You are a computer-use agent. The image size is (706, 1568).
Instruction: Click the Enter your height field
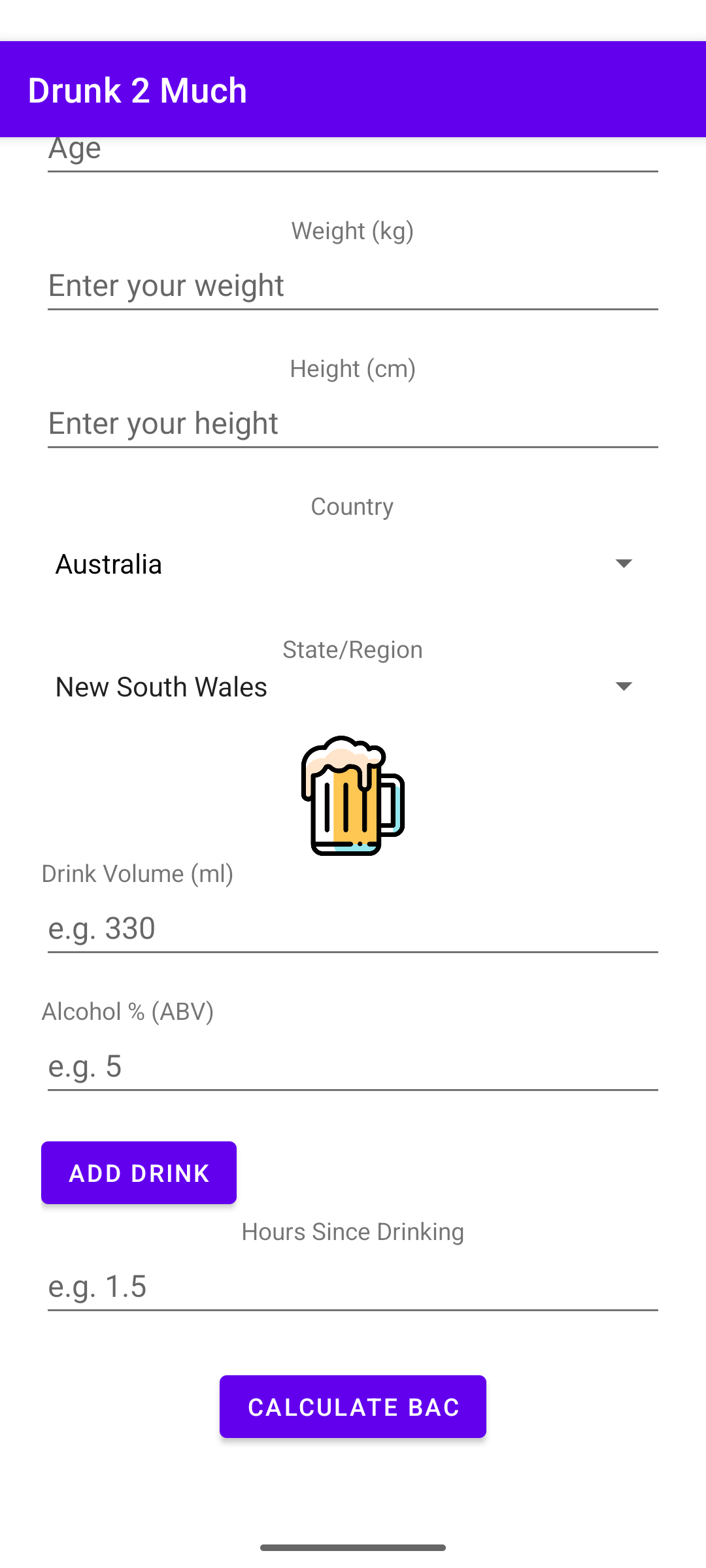pyautogui.click(x=353, y=423)
